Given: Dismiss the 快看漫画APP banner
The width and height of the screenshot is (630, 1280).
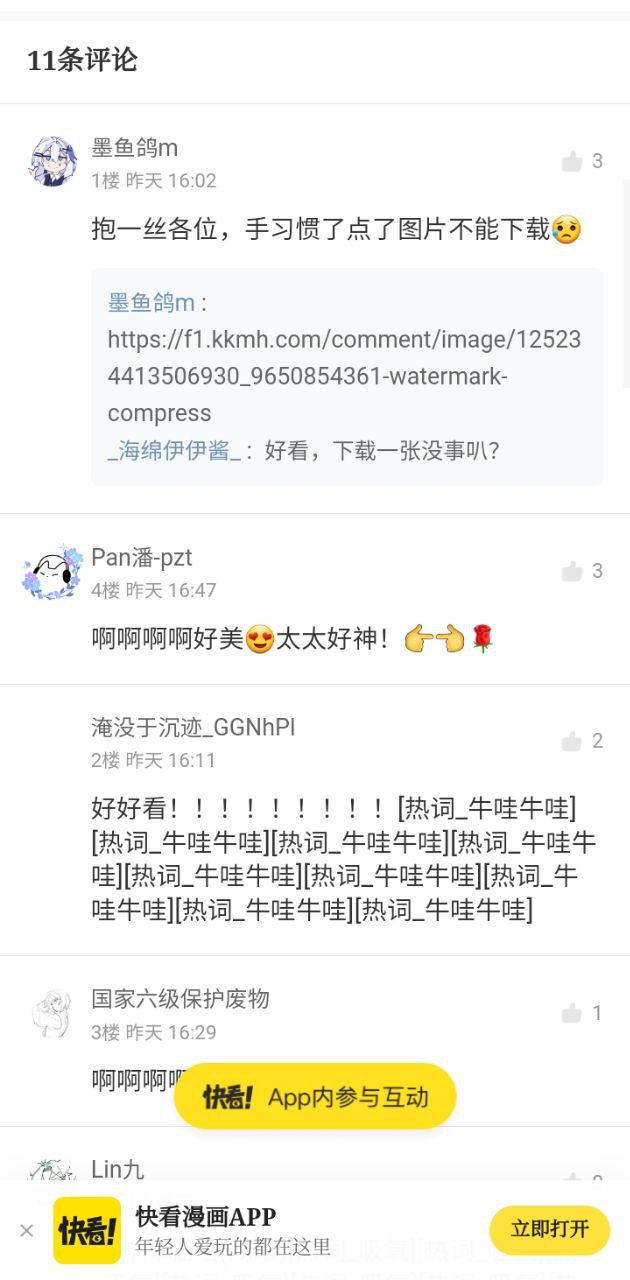Looking at the screenshot, I should point(27,1231).
